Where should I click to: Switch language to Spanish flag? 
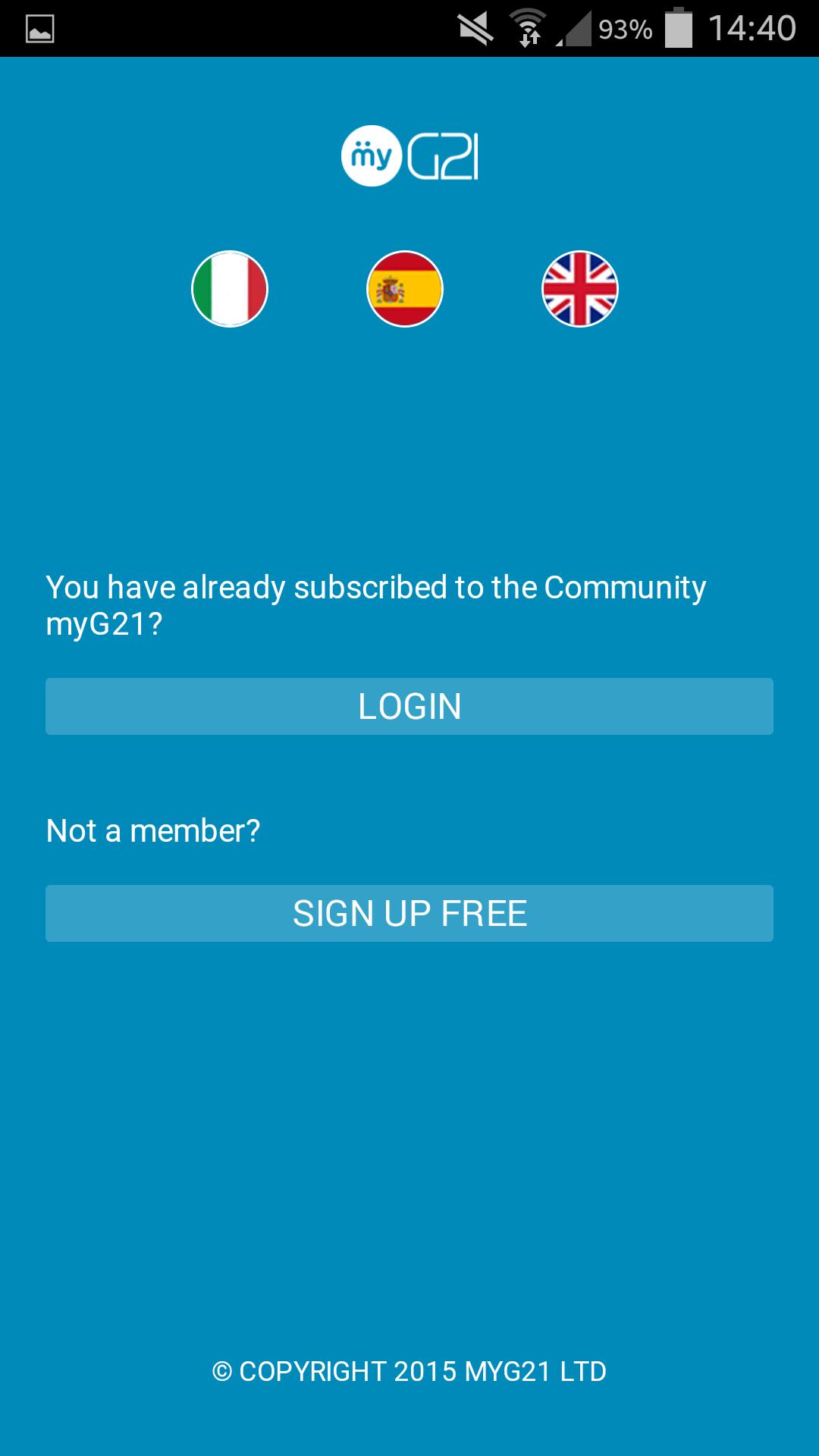pyautogui.click(x=405, y=289)
